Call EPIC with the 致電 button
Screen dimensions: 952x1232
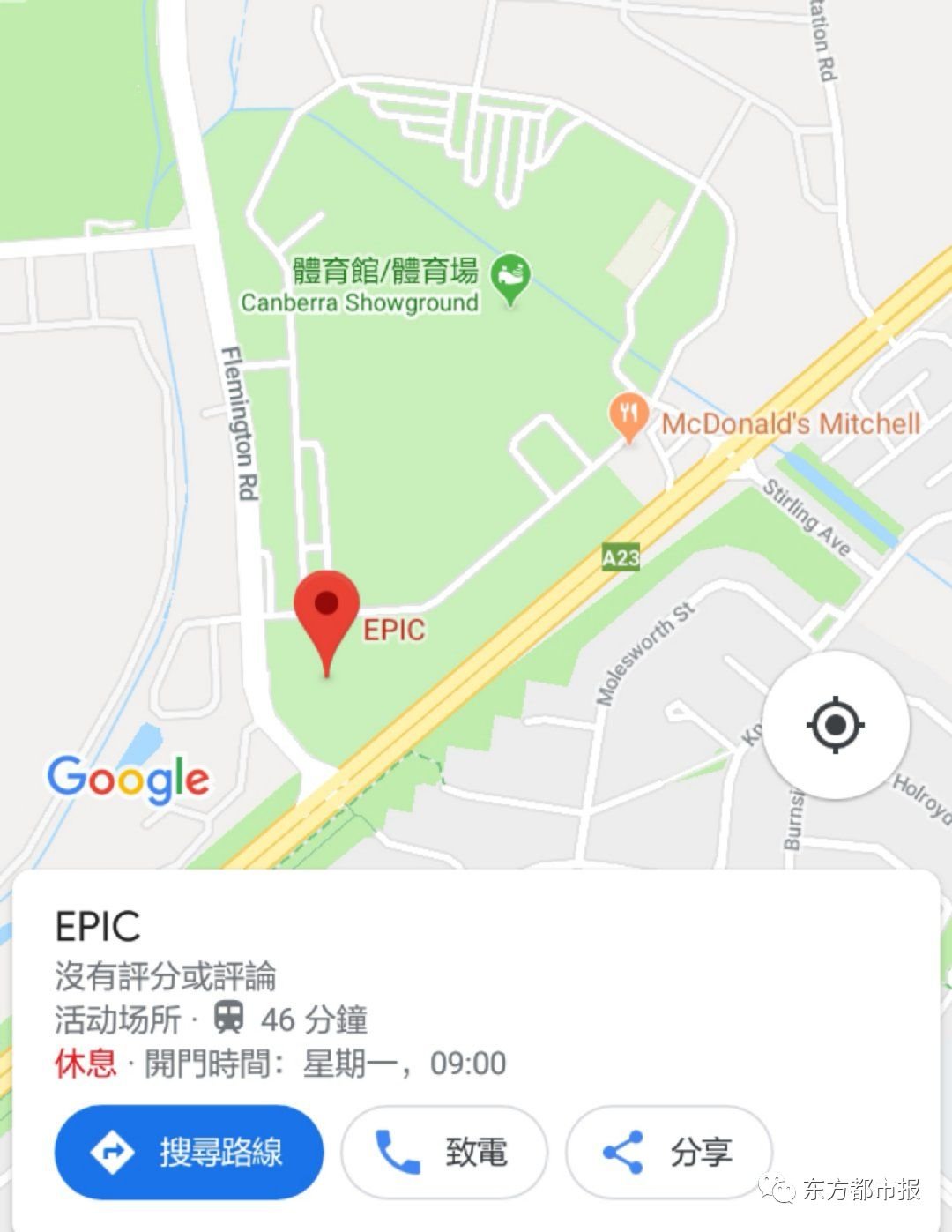443,1152
